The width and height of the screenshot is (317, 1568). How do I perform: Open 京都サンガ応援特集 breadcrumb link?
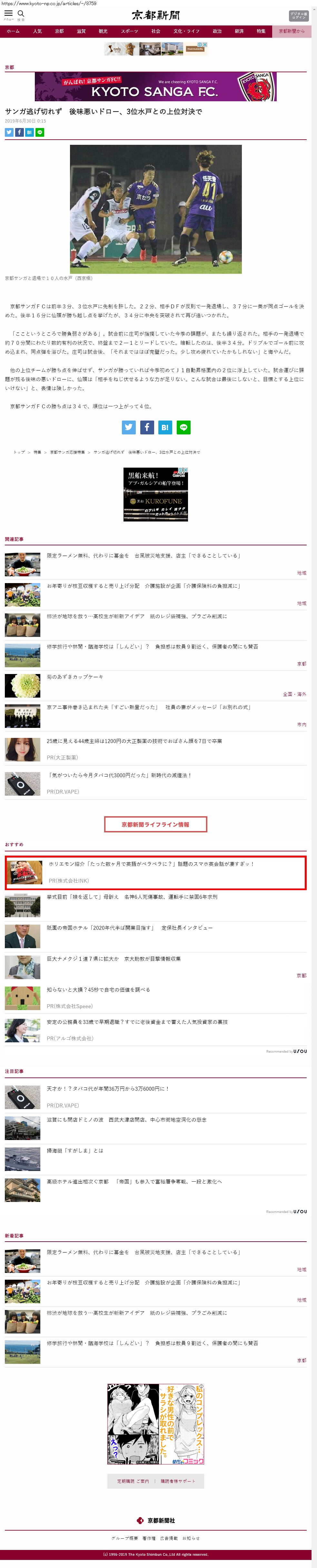coord(67,452)
